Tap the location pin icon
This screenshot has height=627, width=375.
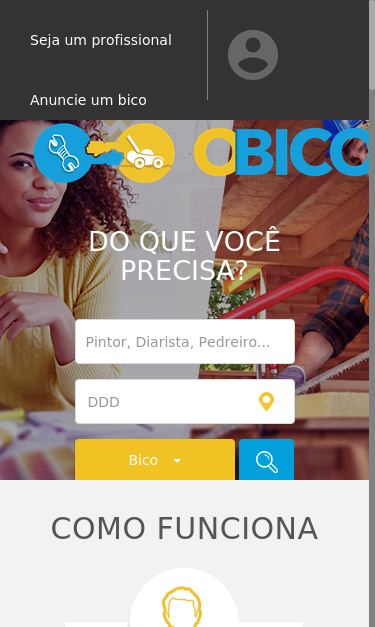tap(267, 402)
